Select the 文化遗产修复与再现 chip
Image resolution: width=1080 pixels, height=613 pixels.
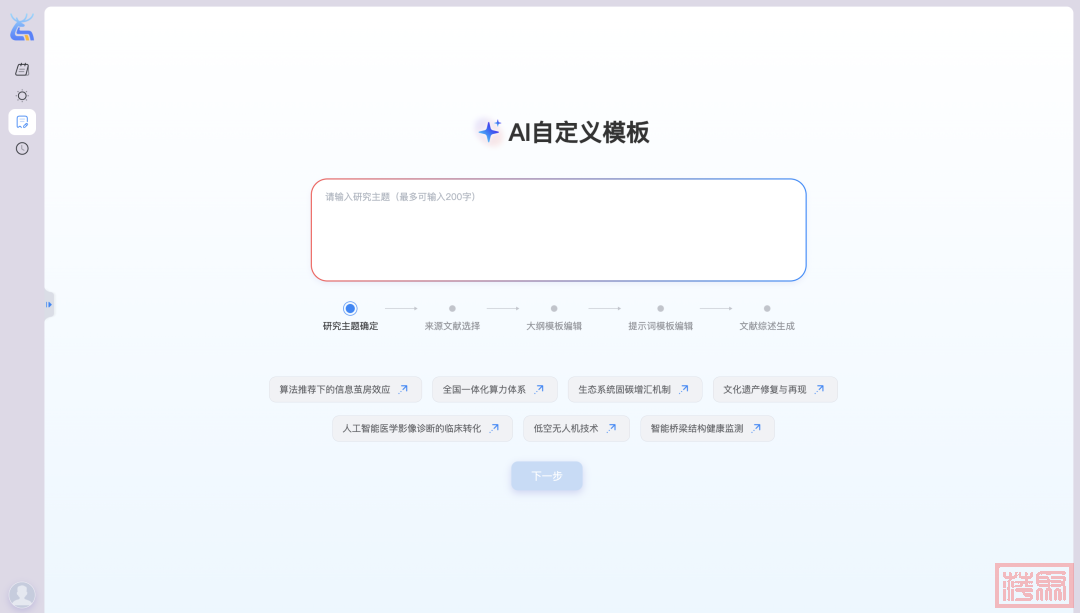click(775, 390)
